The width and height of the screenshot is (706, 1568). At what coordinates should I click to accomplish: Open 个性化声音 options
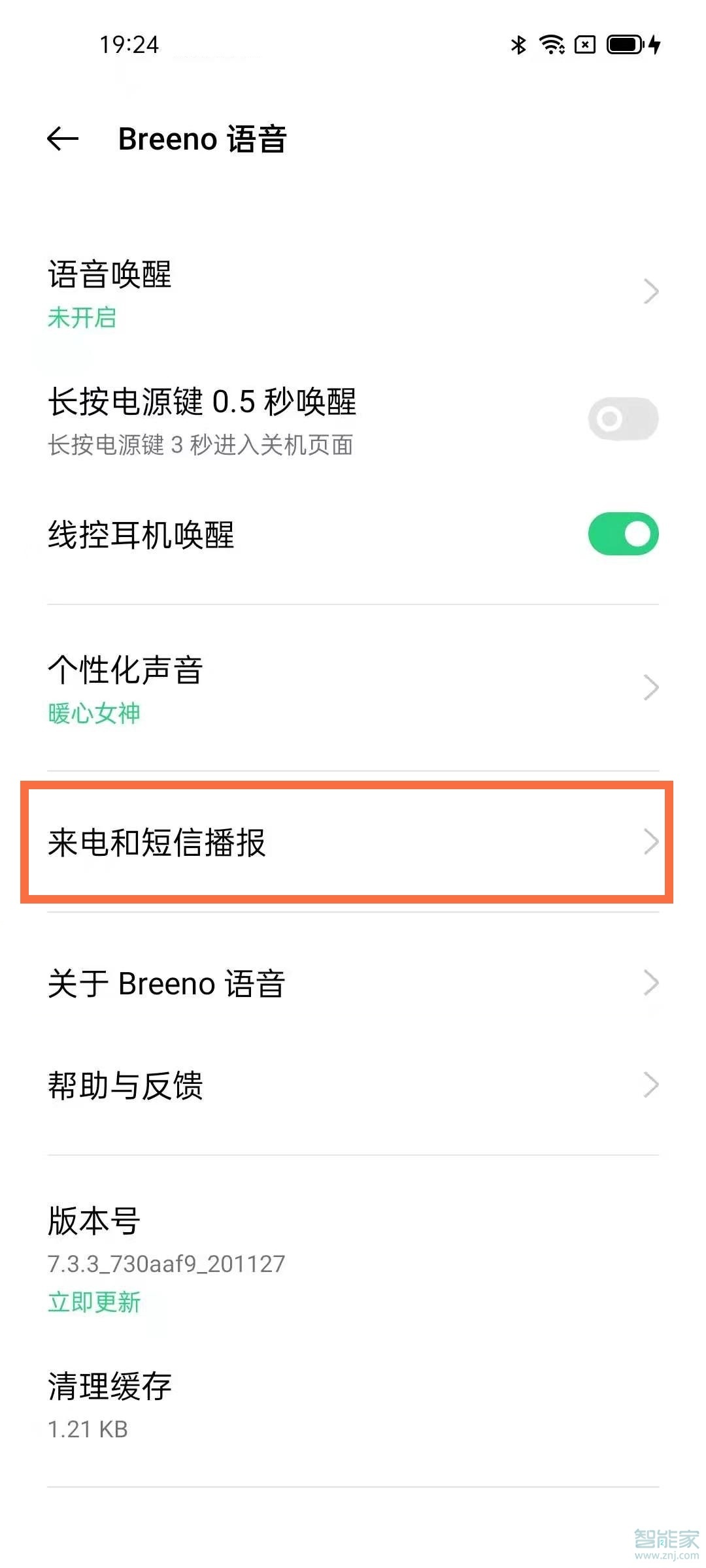353,688
